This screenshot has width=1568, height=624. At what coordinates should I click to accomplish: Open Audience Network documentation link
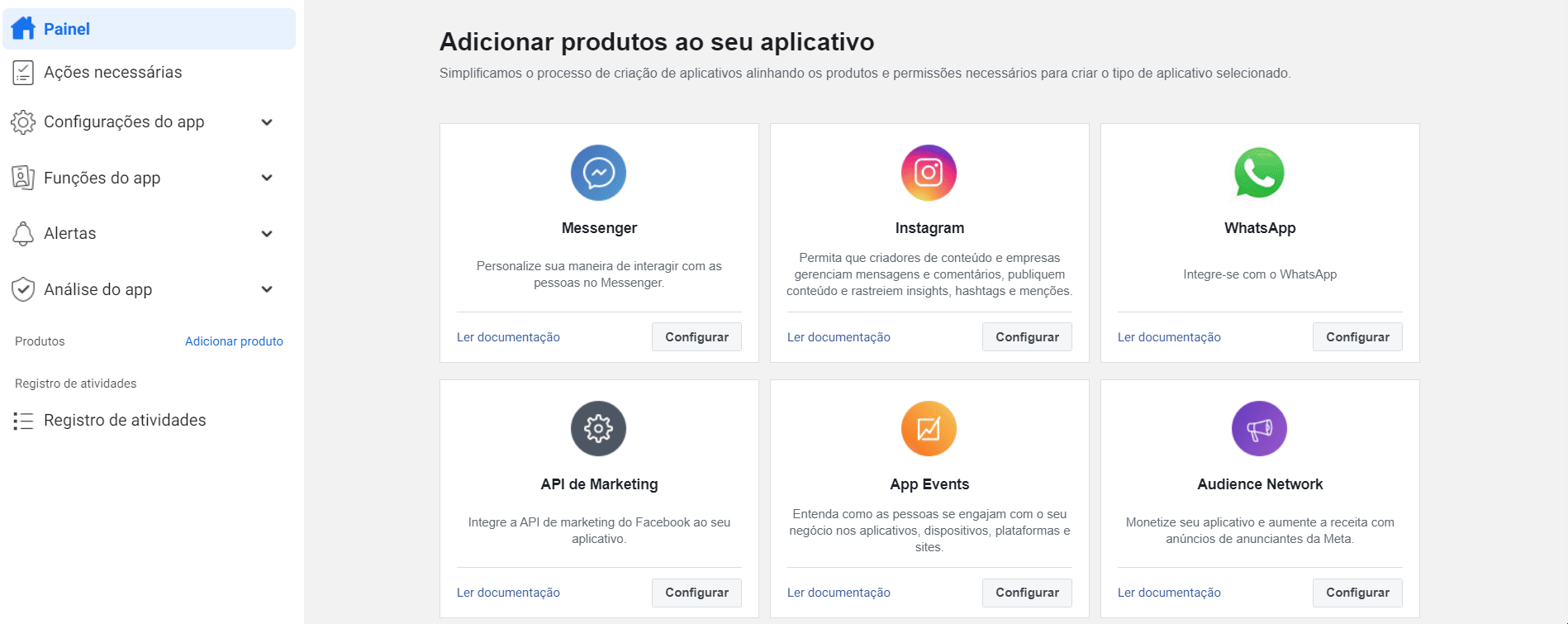coord(1169,593)
